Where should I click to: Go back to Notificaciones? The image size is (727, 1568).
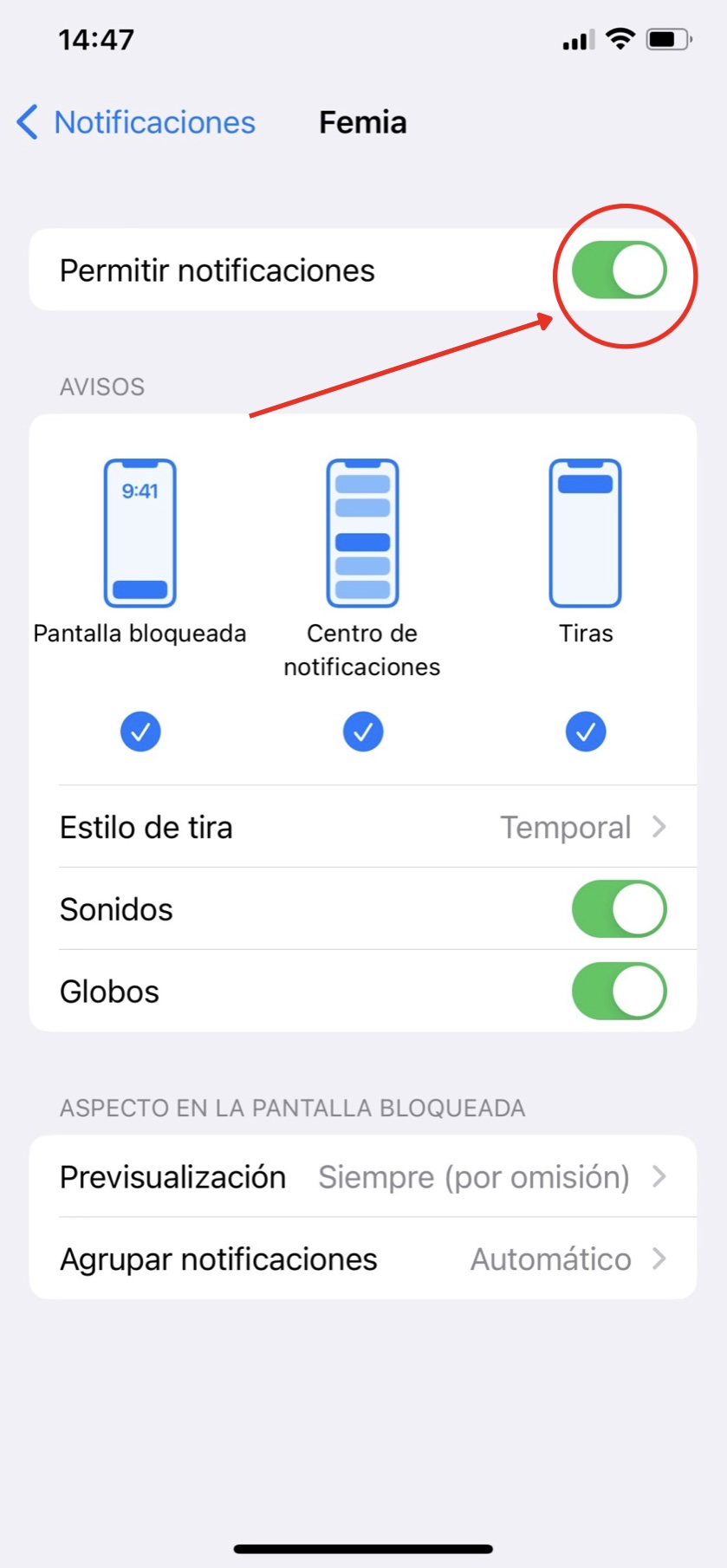pyautogui.click(x=137, y=122)
